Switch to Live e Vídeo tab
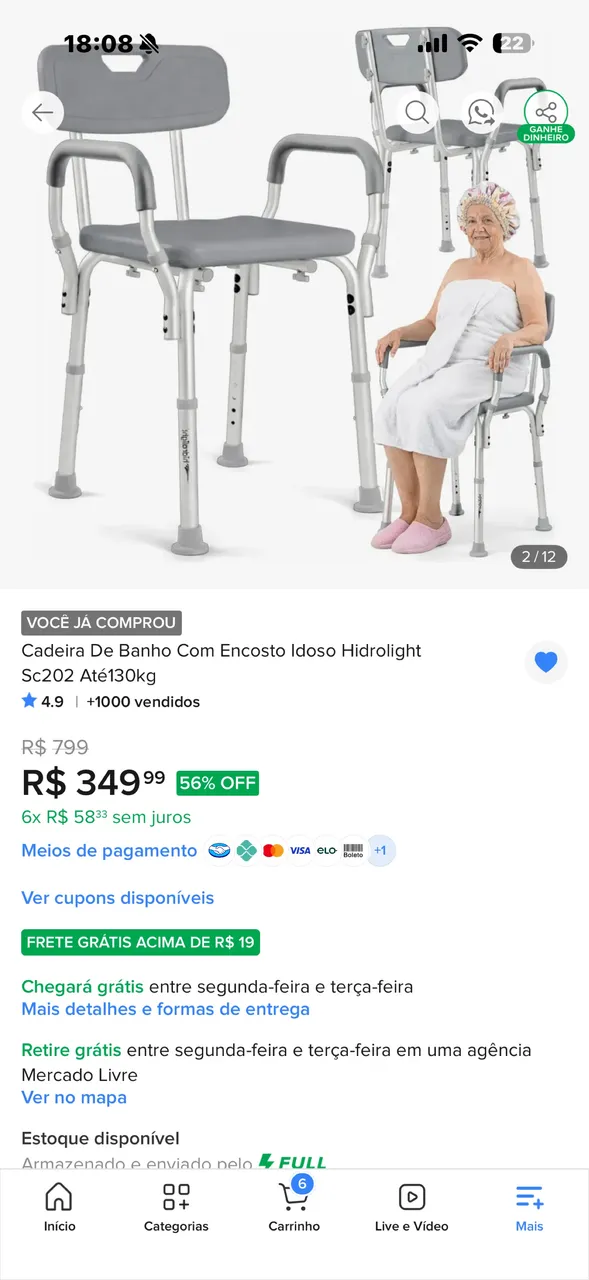This screenshot has width=589, height=1280. pyautogui.click(x=412, y=1208)
